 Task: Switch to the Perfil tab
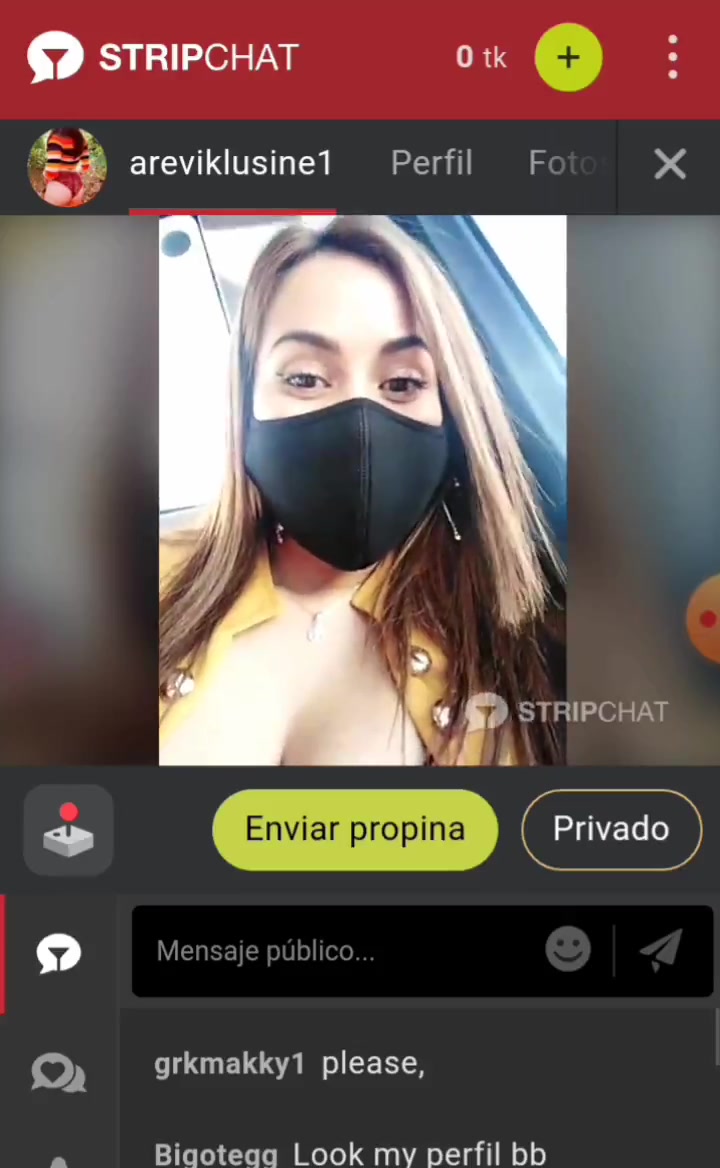(431, 164)
